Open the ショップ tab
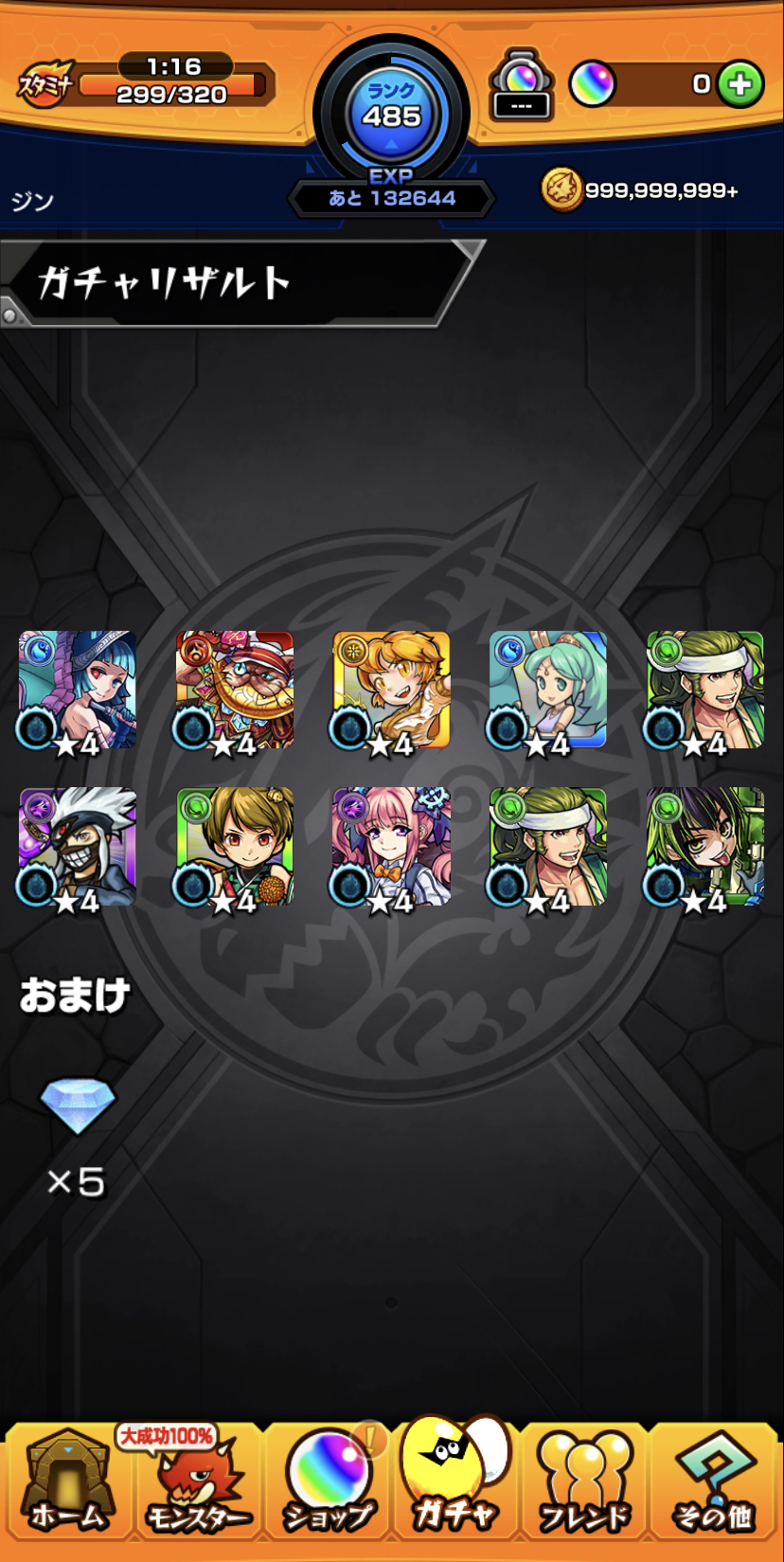 [327, 1484]
